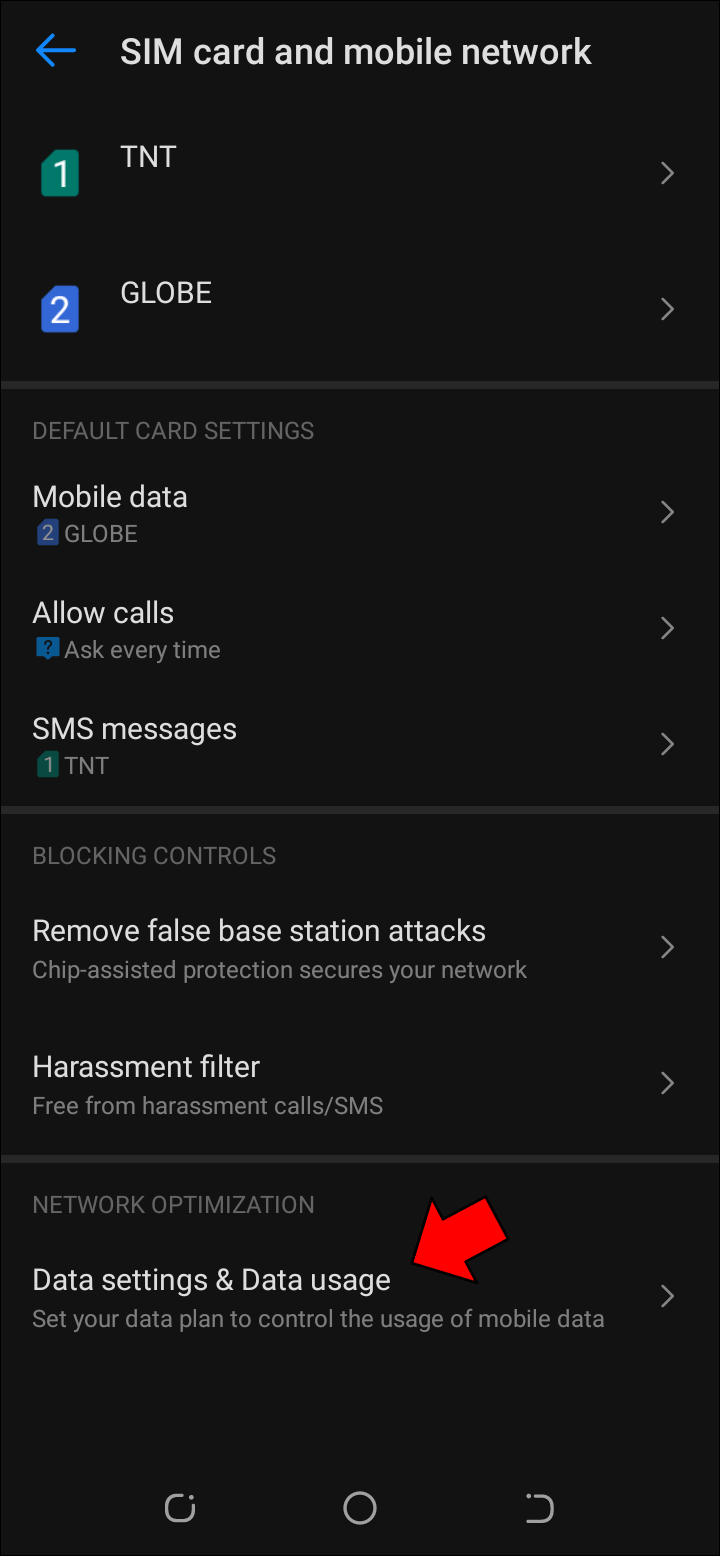The width and height of the screenshot is (720, 1556).
Task: Expand the TNT SIM settings chevron
Action: click(x=667, y=172)
